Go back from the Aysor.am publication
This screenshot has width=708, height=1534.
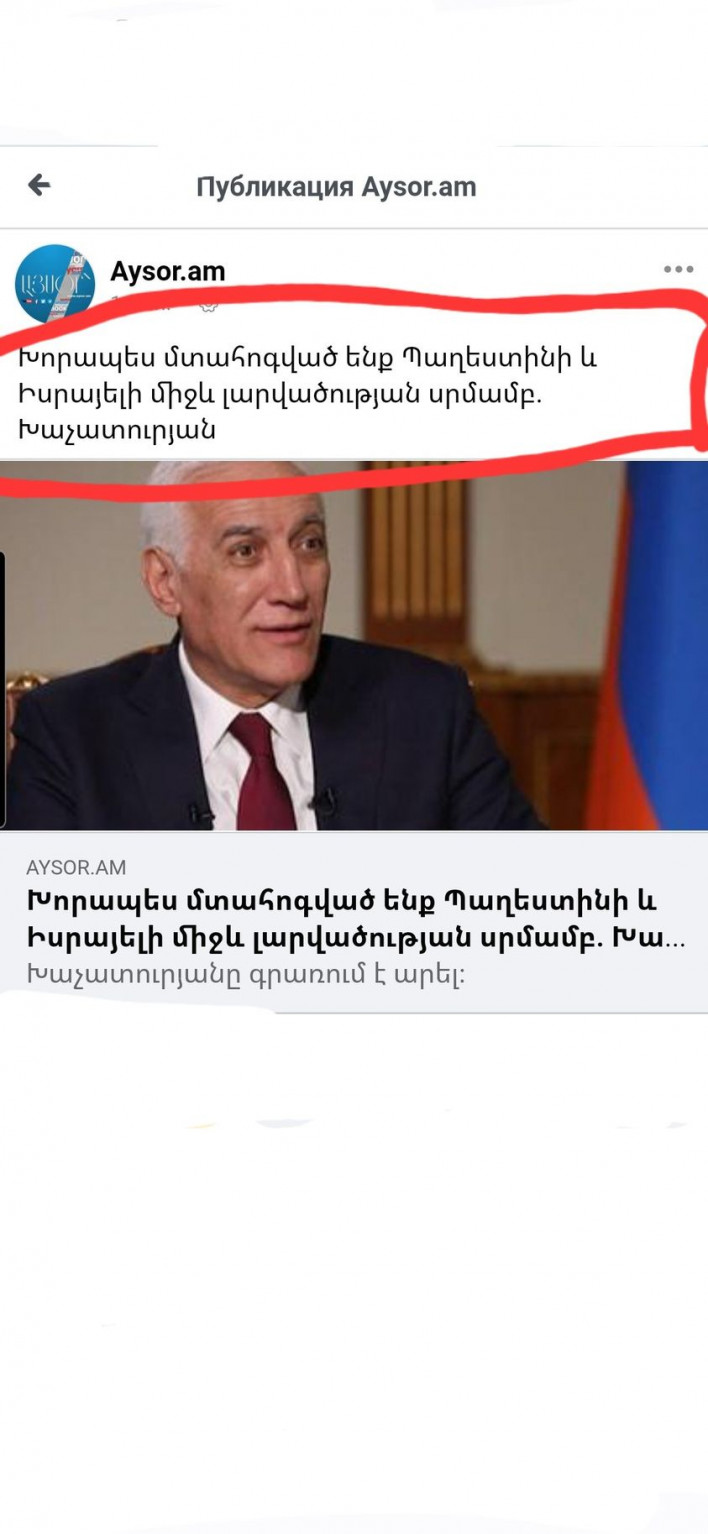[39, 185]
